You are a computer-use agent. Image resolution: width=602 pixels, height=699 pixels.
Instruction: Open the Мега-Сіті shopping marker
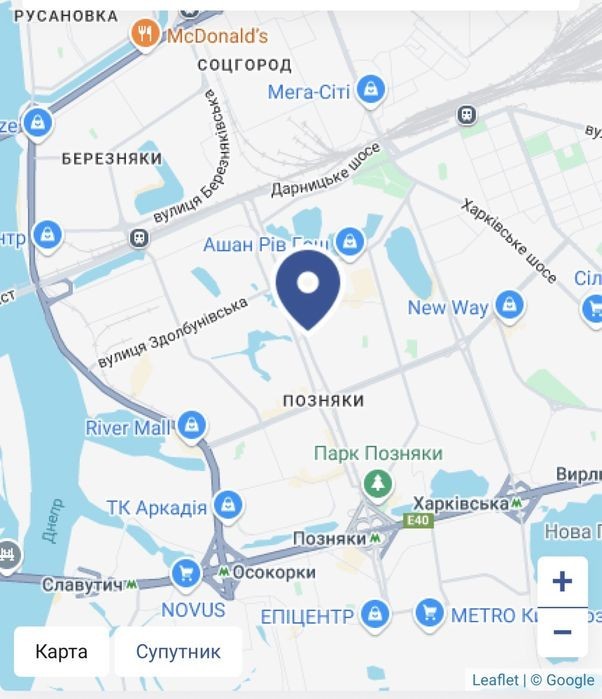tap(371, 91)
